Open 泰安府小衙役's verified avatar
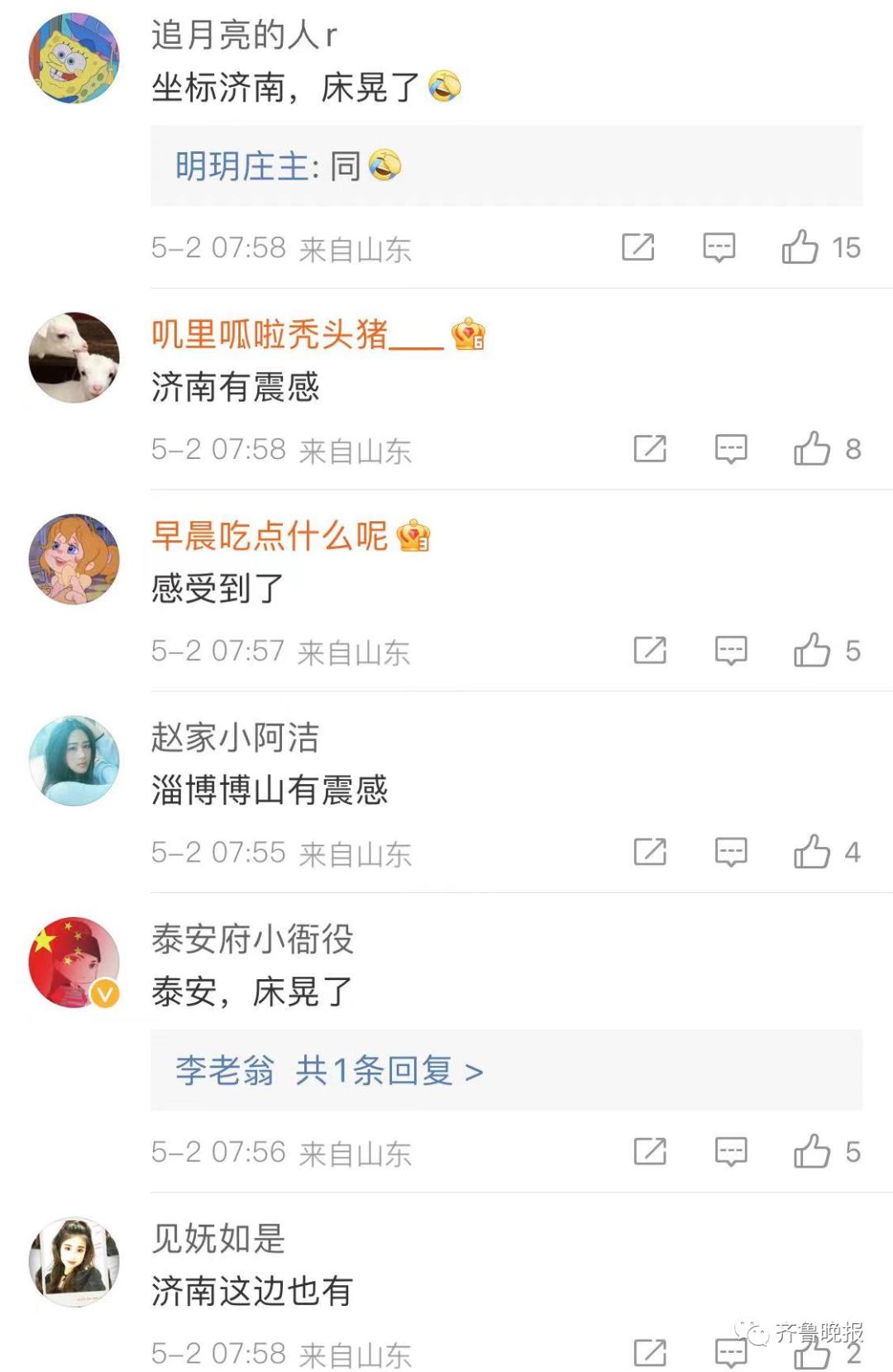This screenshot has width=893, height=1372. tap(74, 962)
